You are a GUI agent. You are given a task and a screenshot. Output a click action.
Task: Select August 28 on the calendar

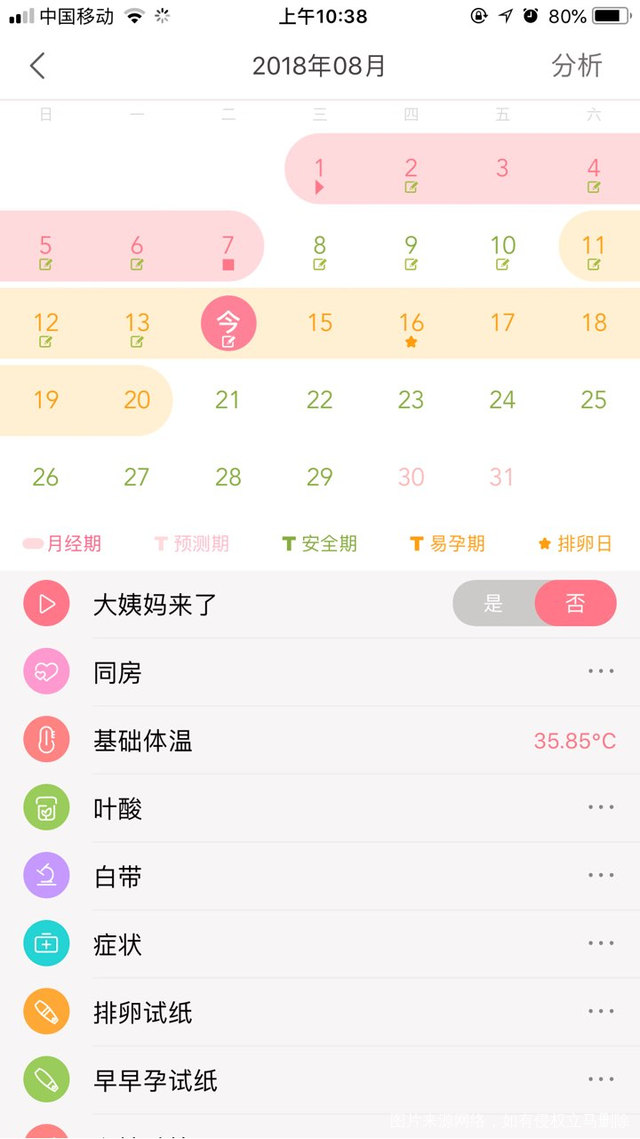[x=228, y=477]
